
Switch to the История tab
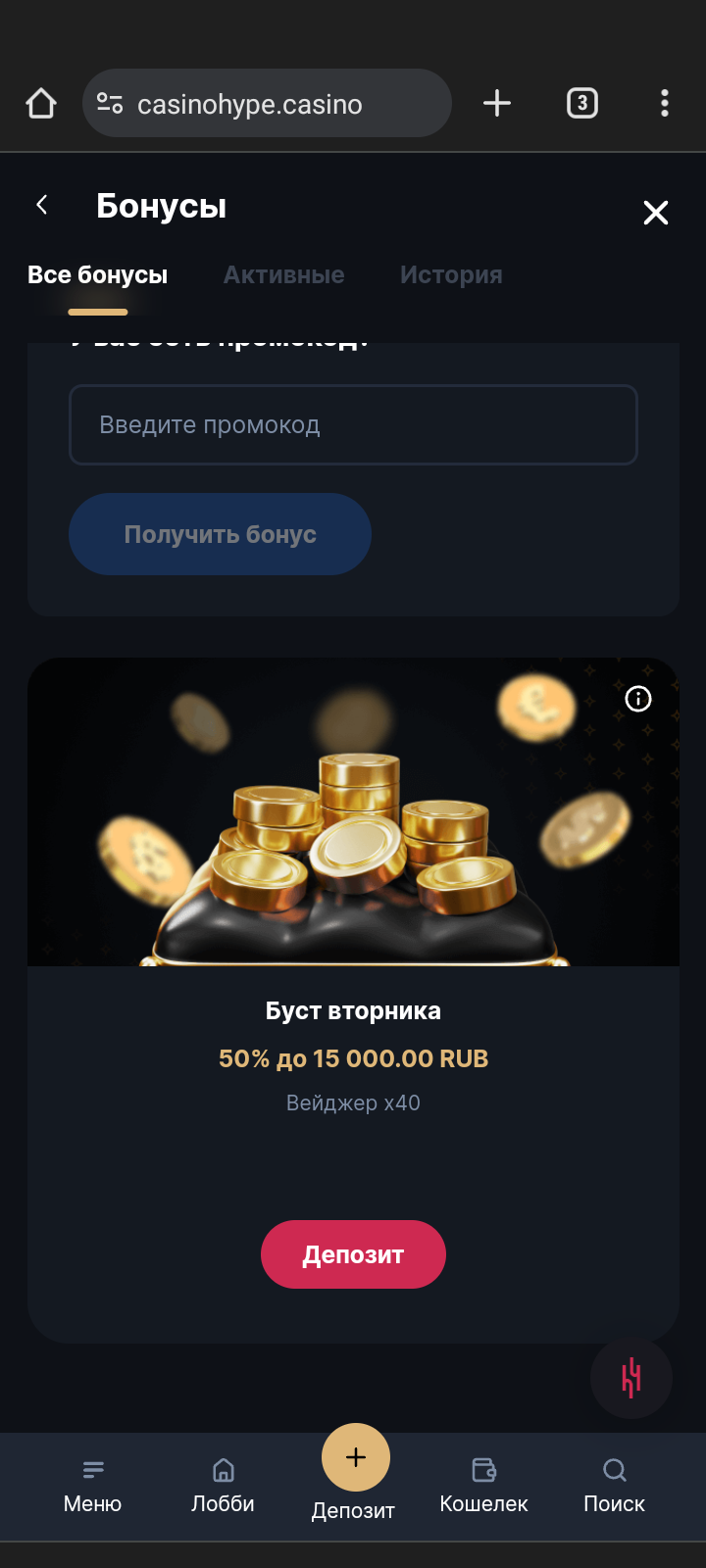pos(451,275)
